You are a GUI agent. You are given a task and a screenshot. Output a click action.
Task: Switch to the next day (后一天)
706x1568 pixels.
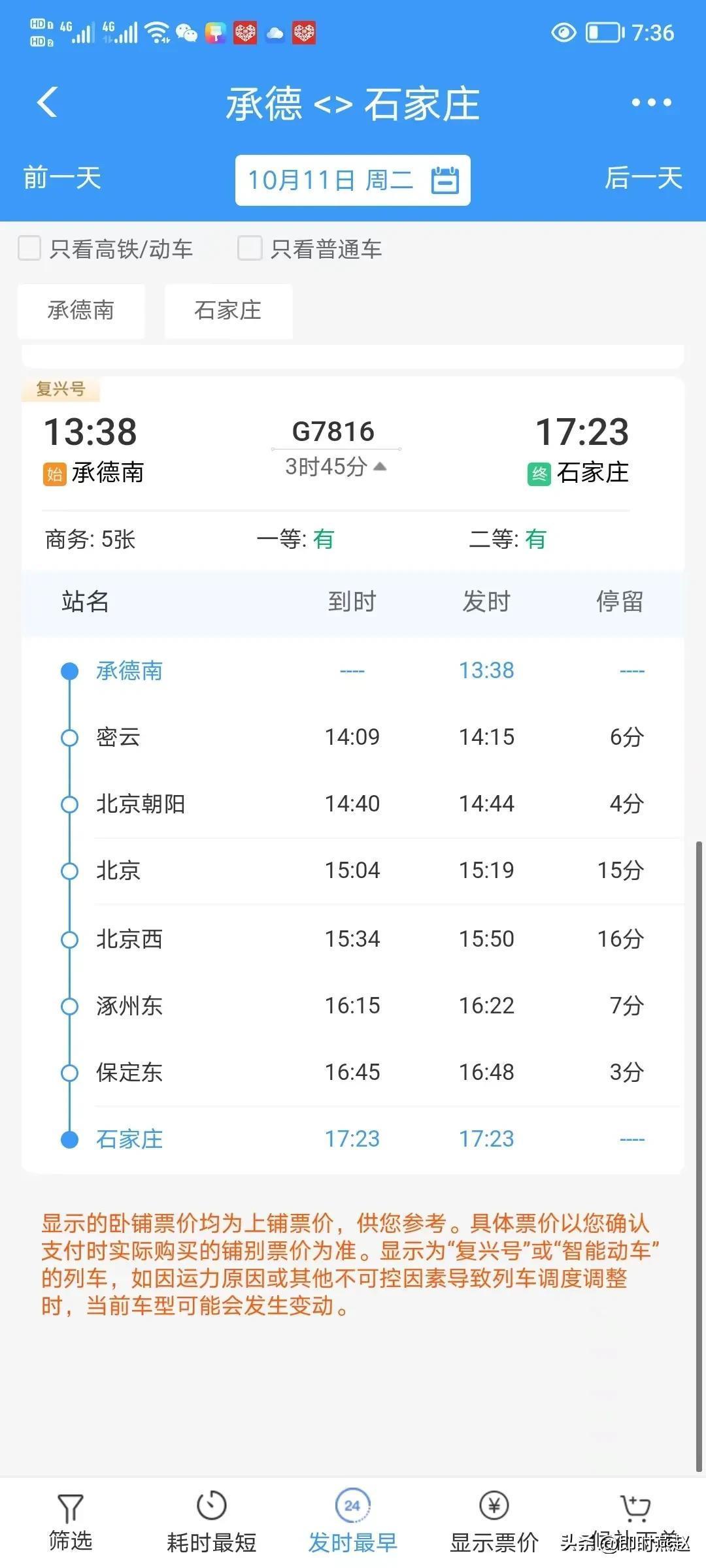(643, 178)
